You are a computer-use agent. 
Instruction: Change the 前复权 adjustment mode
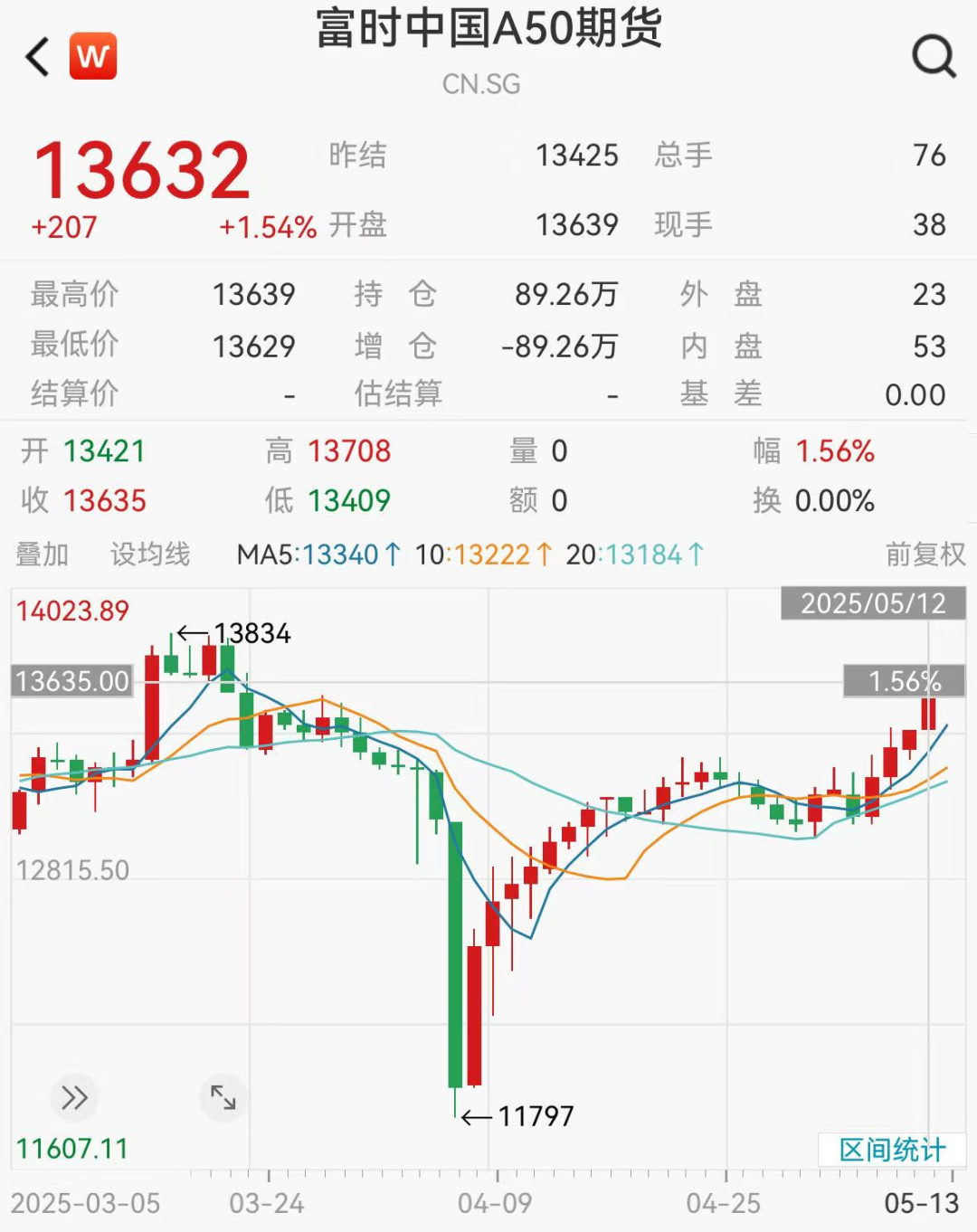925,554
